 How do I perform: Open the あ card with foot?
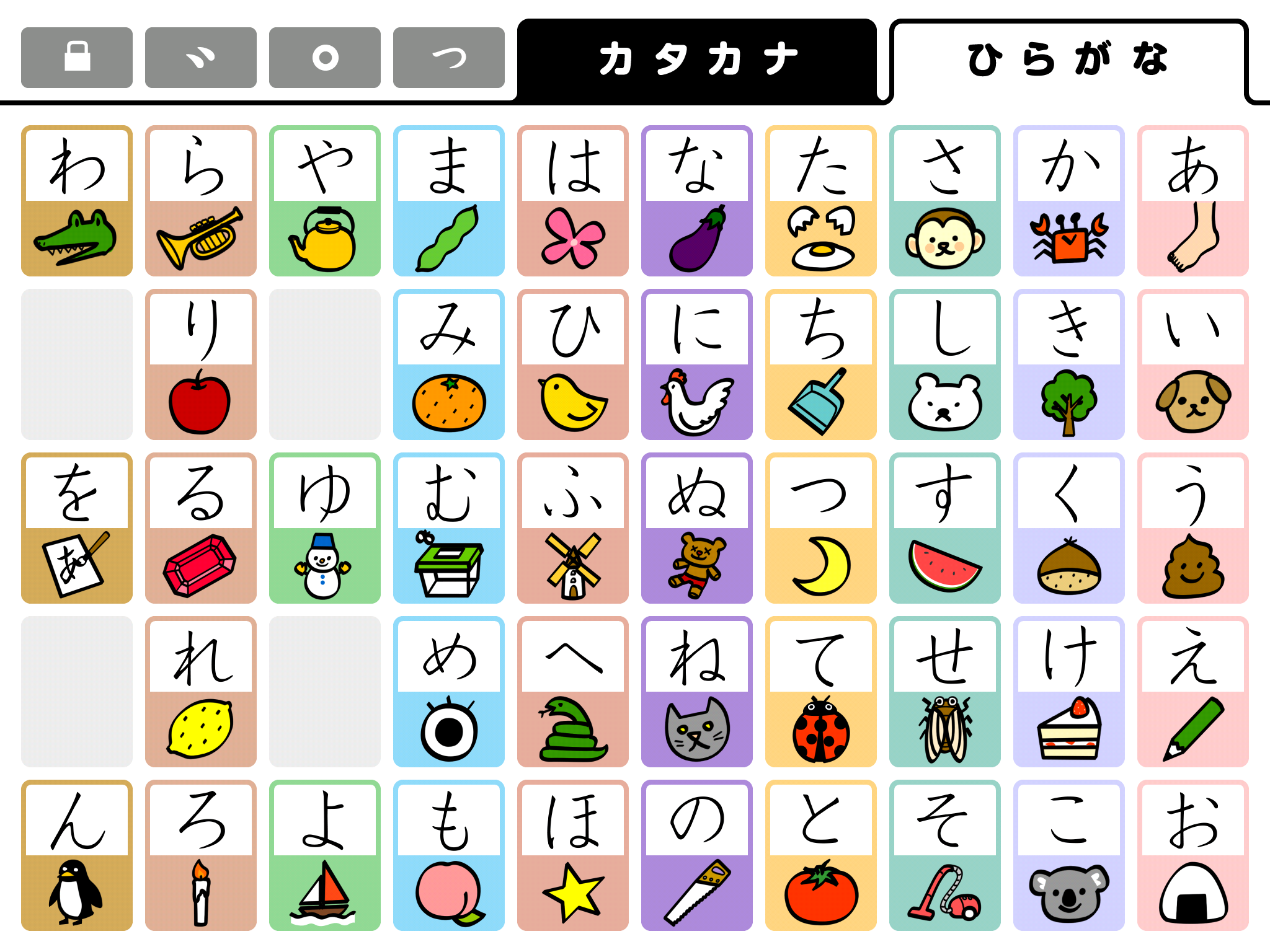(x=1192, y=201)
